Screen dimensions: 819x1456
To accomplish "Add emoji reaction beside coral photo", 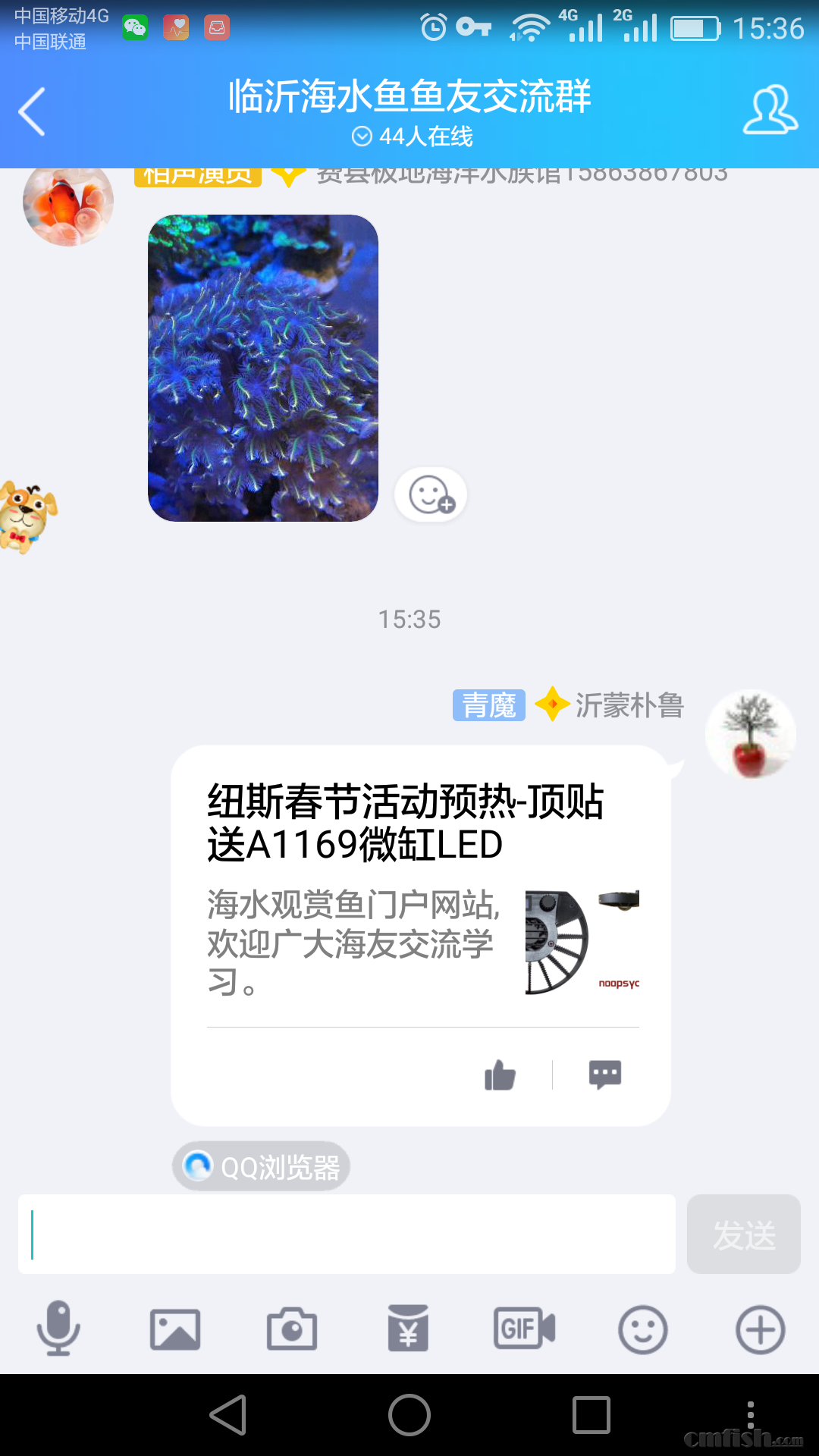I will pos(431,495).
